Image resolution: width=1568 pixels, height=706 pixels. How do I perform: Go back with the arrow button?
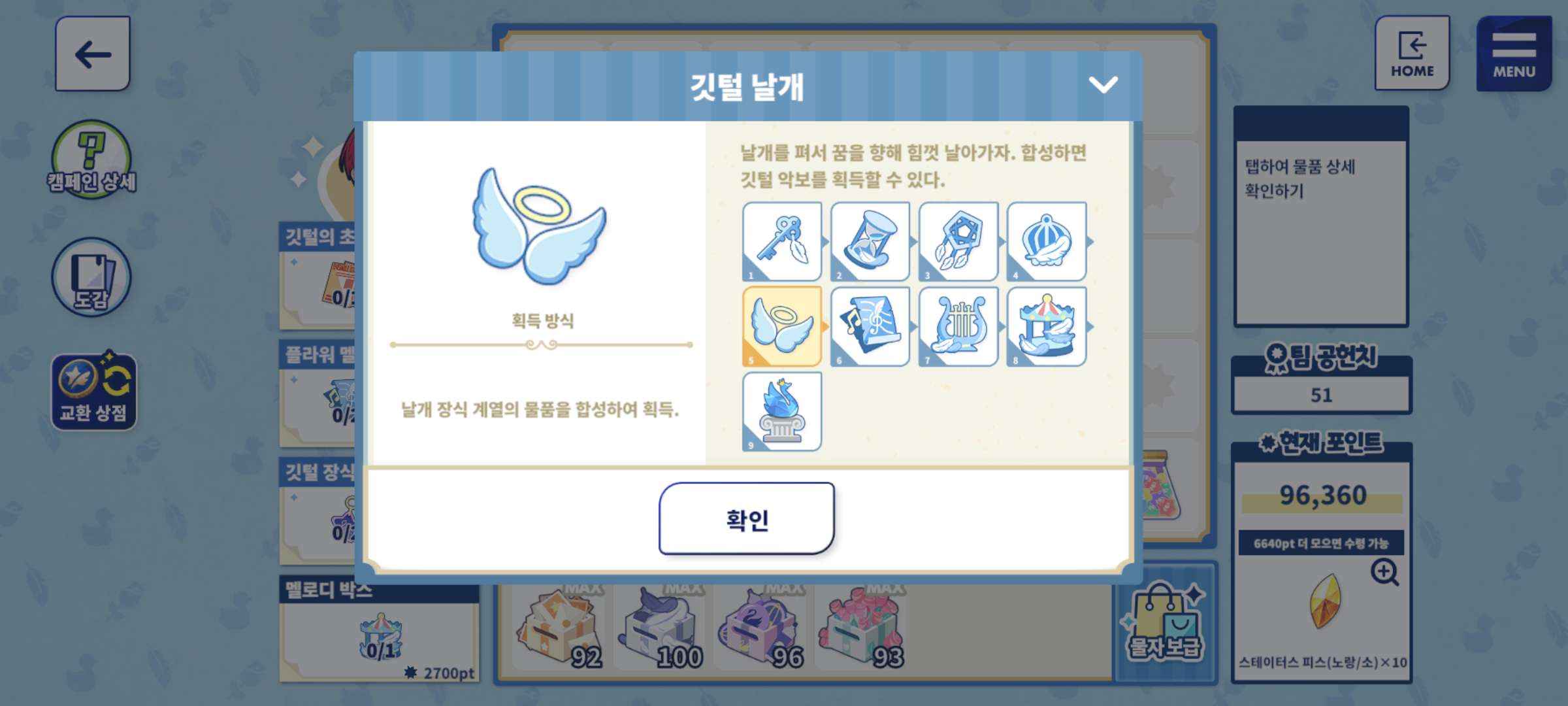coord(93,54)
